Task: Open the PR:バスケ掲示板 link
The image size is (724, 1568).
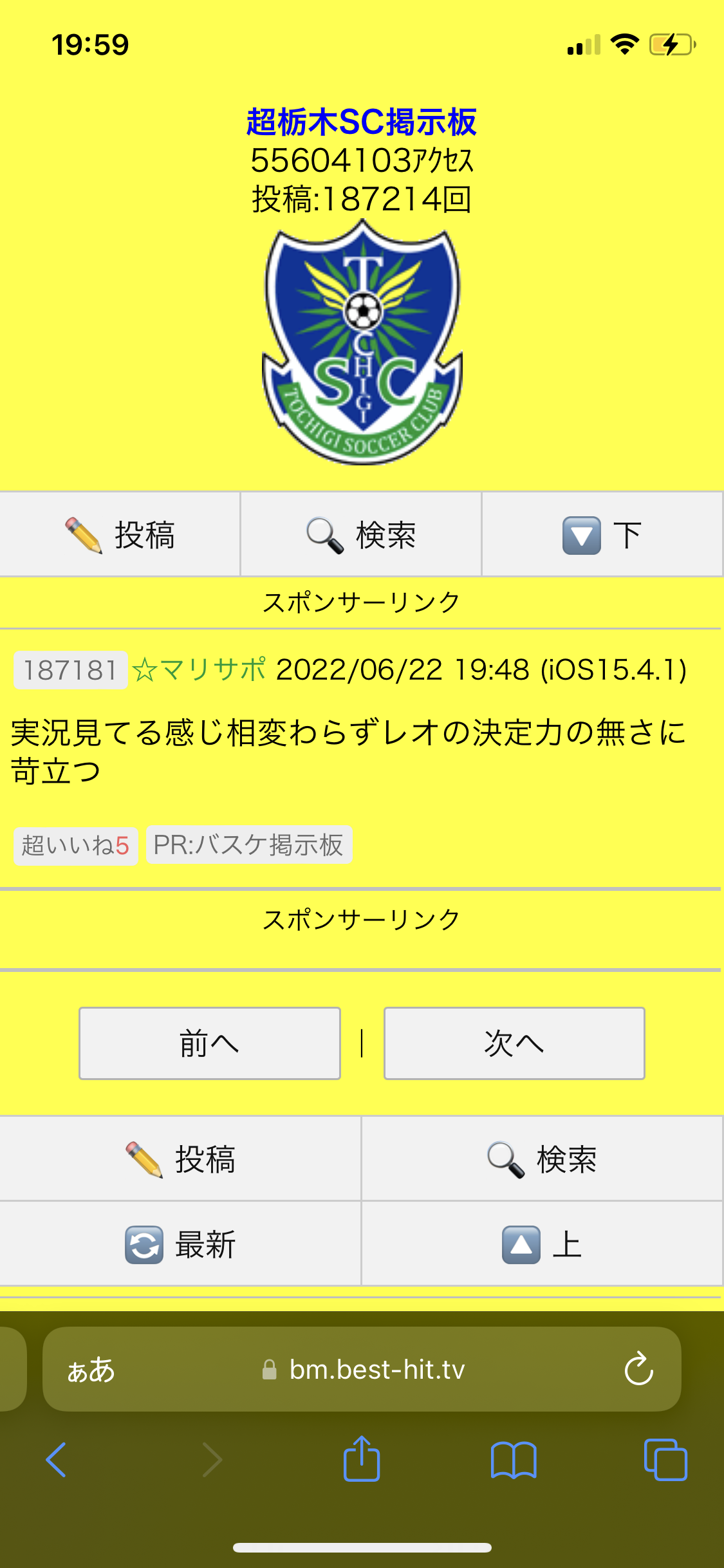Action: click(248, 845)
